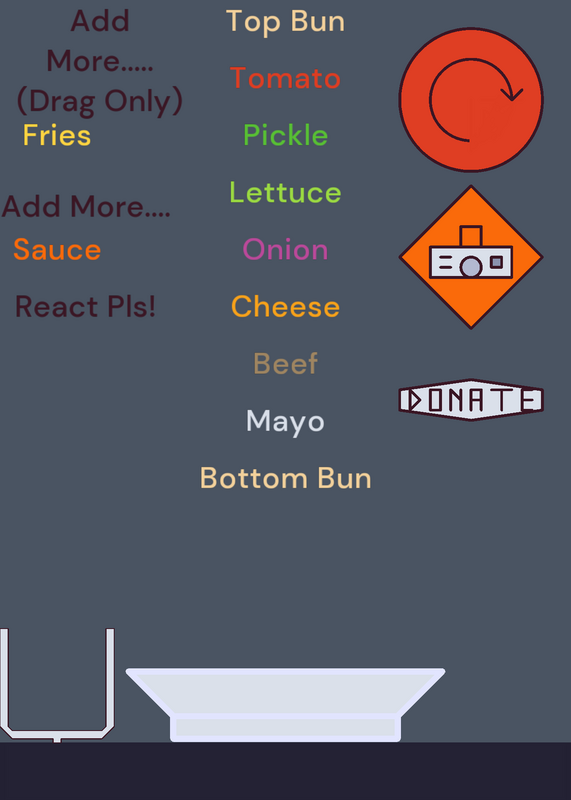
Task: Select the Sauce option
Action: tap(57, 249)
